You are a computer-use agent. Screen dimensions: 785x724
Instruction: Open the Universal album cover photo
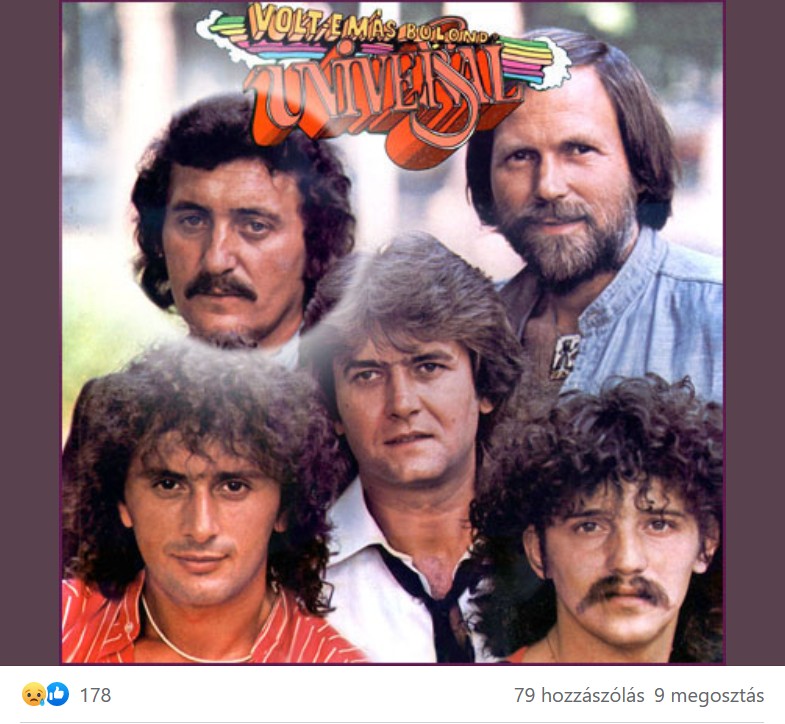[392, 332]
